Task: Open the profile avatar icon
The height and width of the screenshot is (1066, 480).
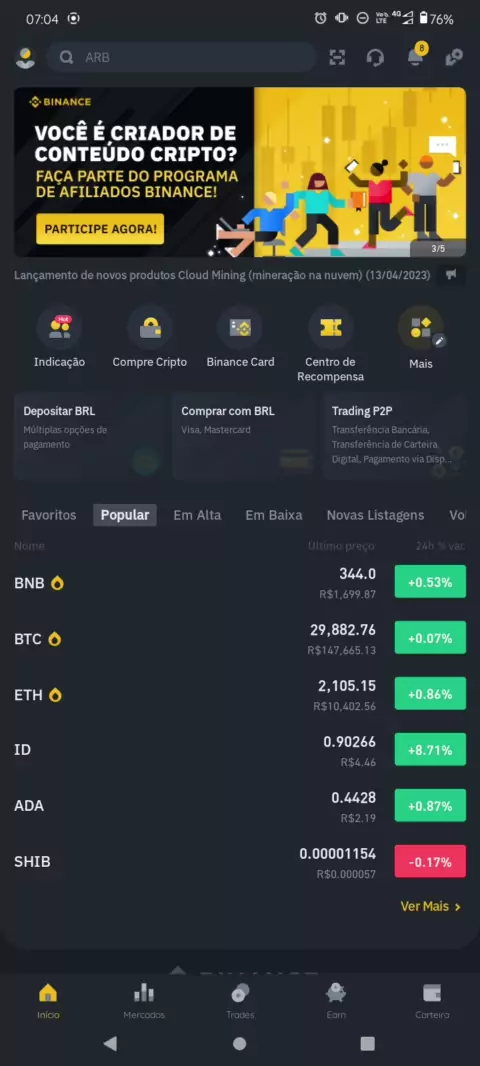Action: point(25,58)
